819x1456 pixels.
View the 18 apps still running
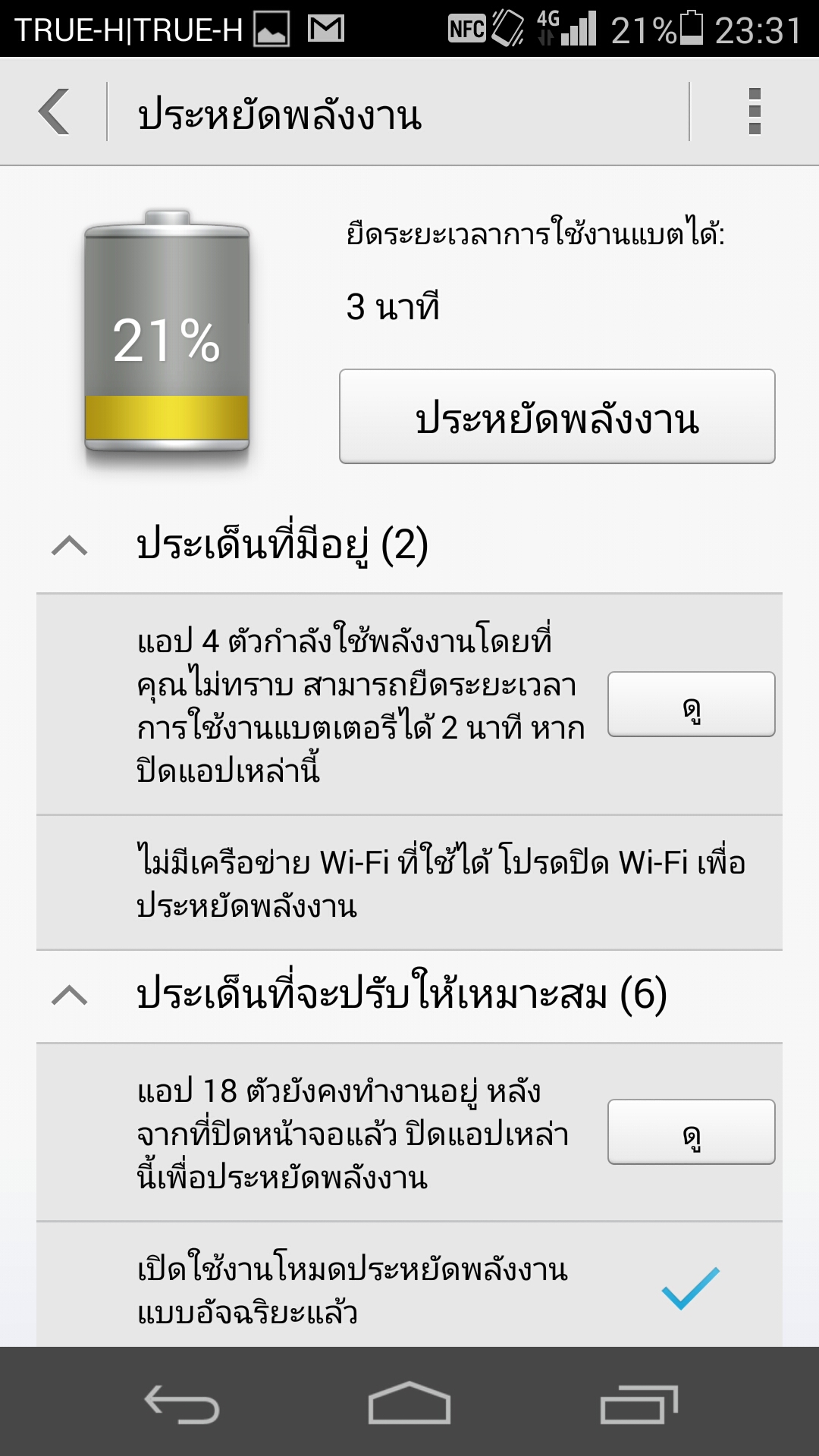(692, 1131)
